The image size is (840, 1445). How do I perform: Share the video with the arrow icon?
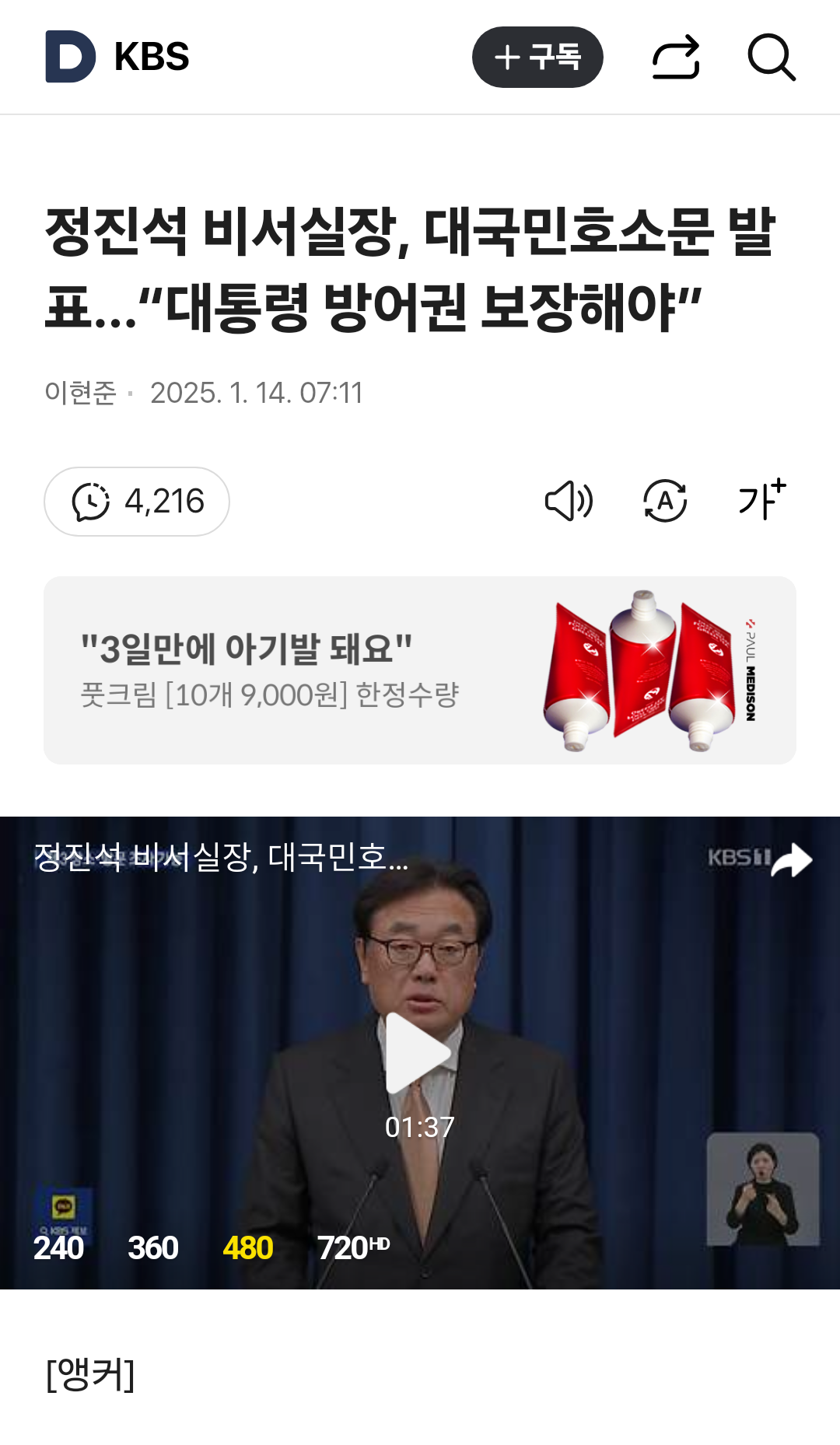click(792, 860)
